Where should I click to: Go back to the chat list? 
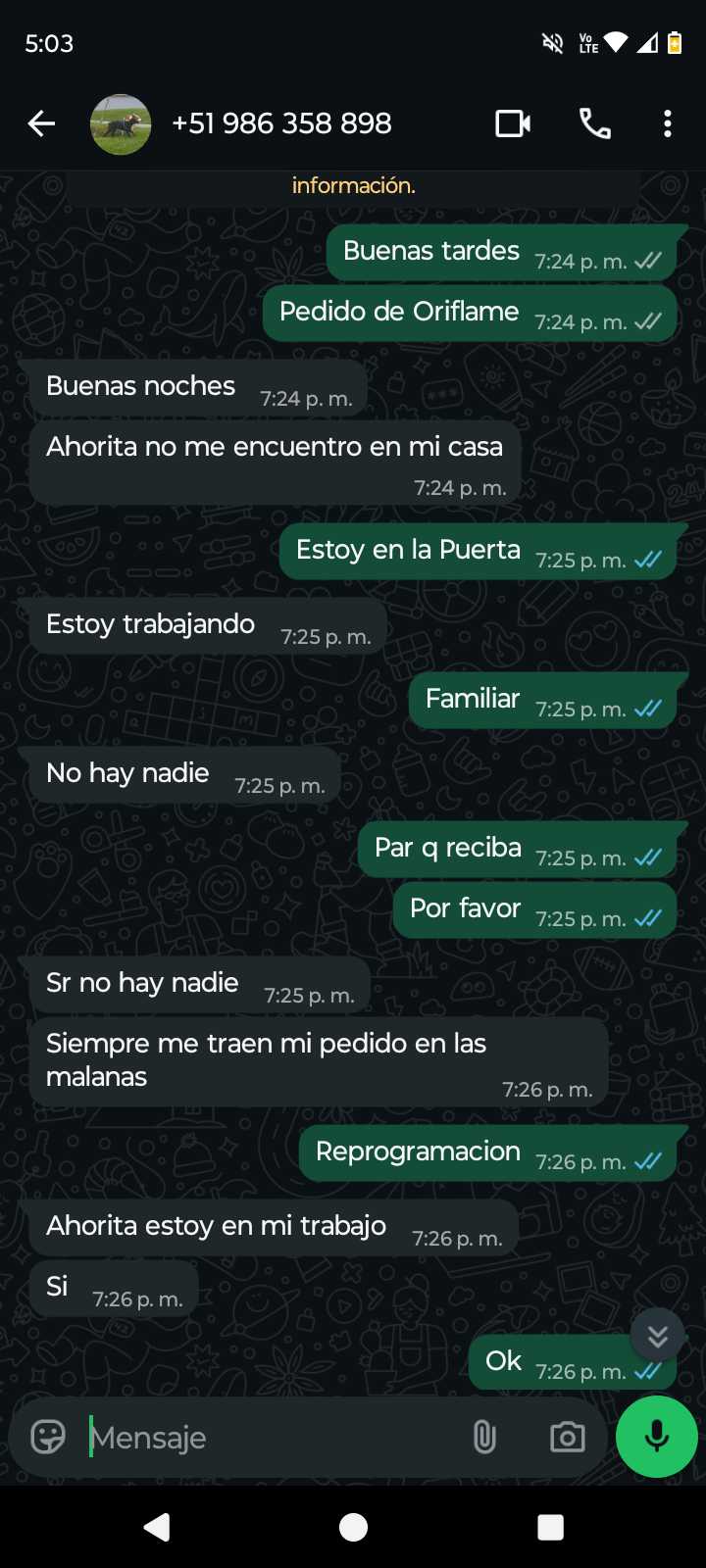click(x=41, y=123)
